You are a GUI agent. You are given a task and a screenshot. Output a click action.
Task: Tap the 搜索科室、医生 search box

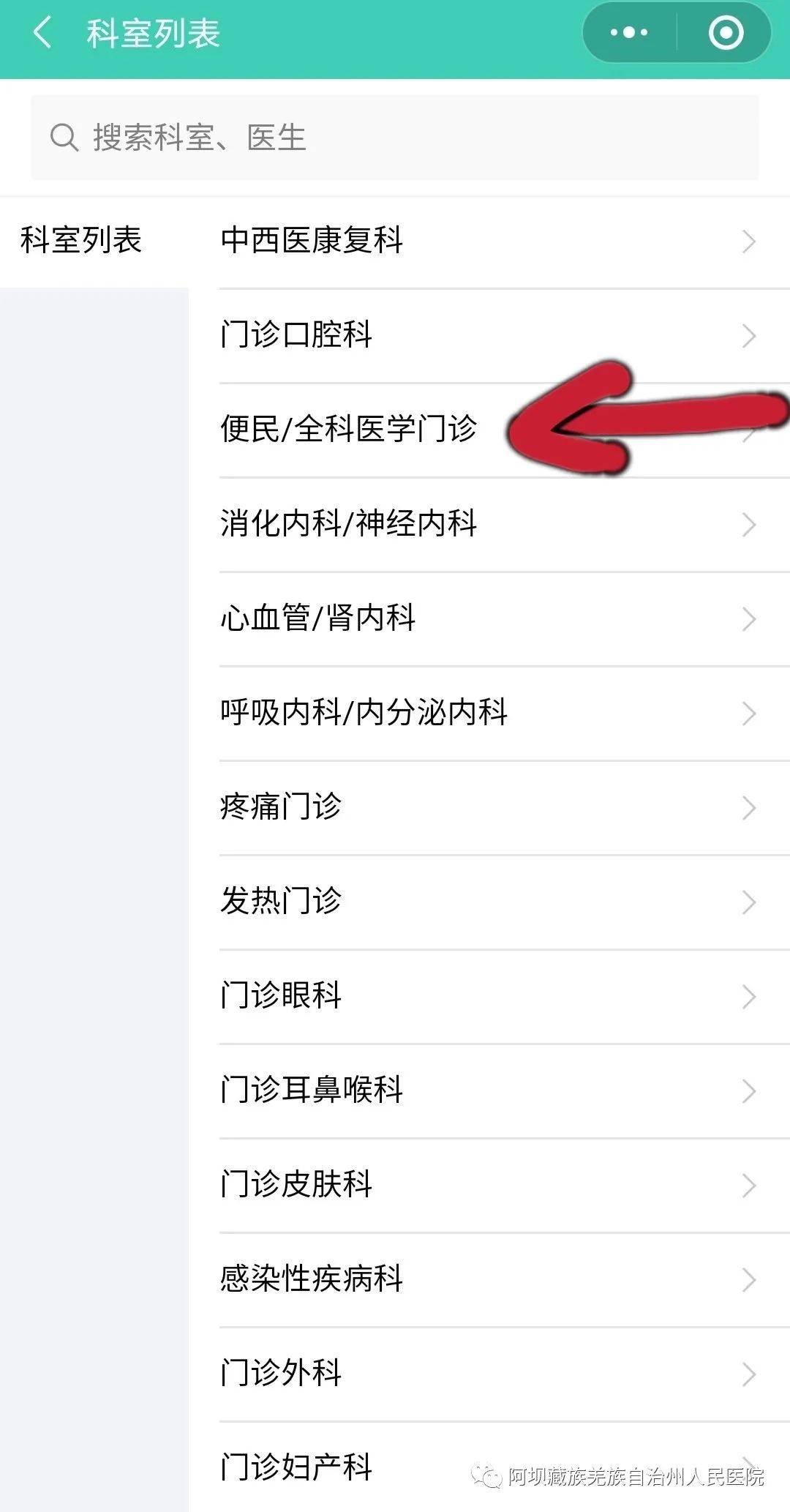395,138
